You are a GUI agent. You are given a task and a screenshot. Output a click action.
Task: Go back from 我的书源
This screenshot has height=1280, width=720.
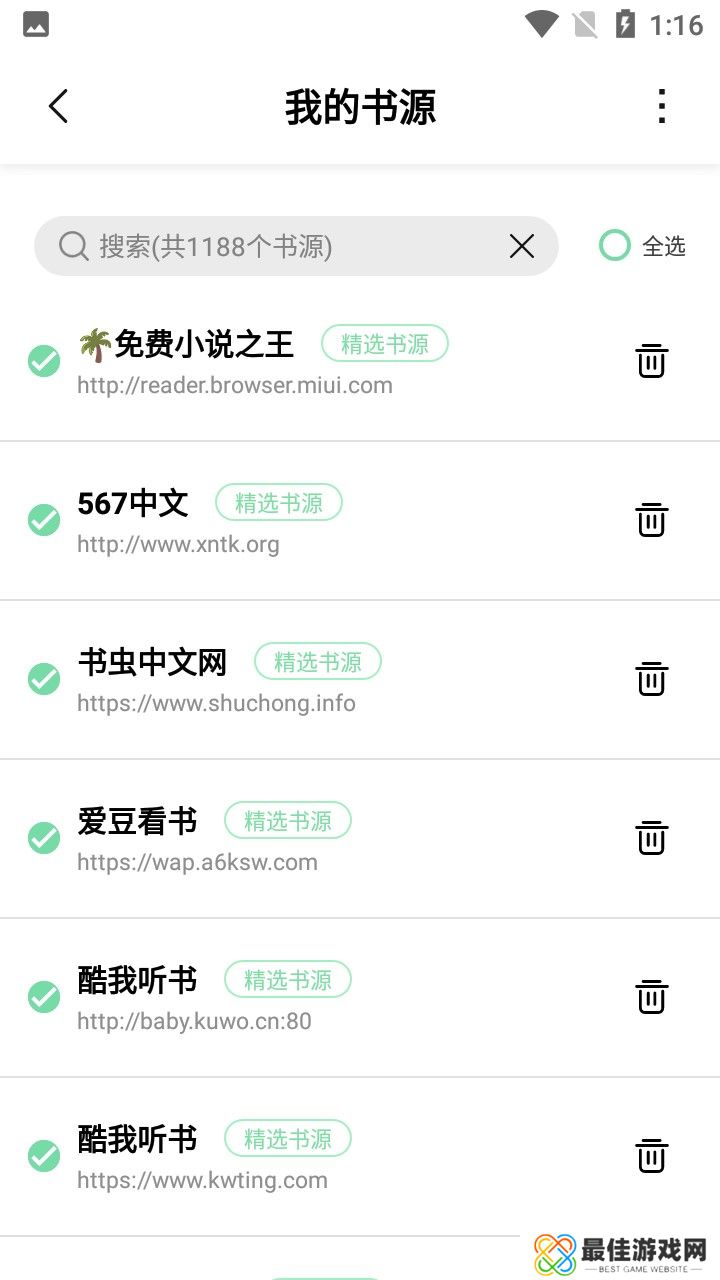click(x=58, y=106)
